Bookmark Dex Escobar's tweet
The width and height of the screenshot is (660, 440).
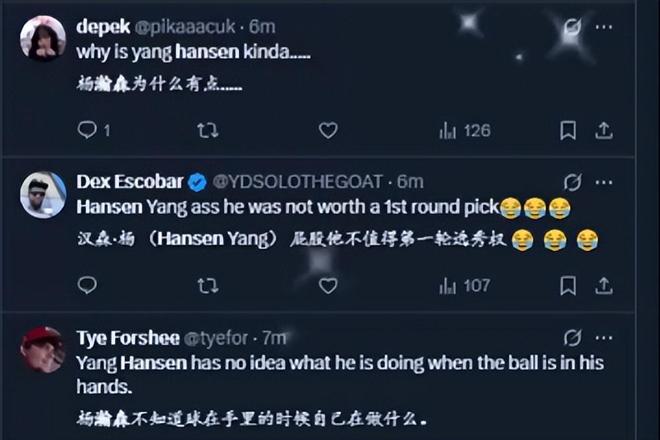pos(568,286)
